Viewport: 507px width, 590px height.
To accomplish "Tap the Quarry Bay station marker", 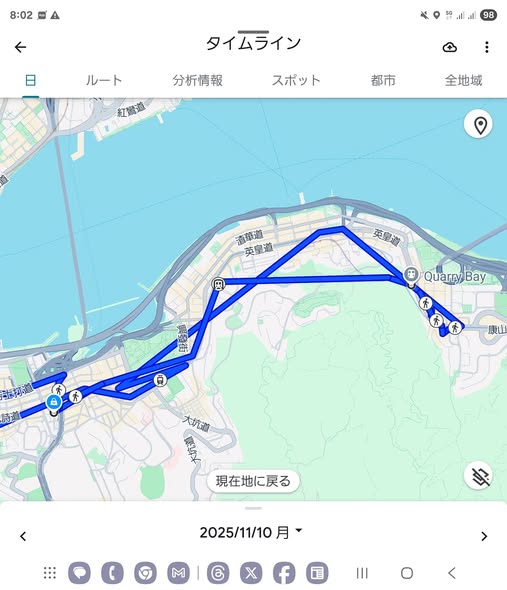I will 411,275.
